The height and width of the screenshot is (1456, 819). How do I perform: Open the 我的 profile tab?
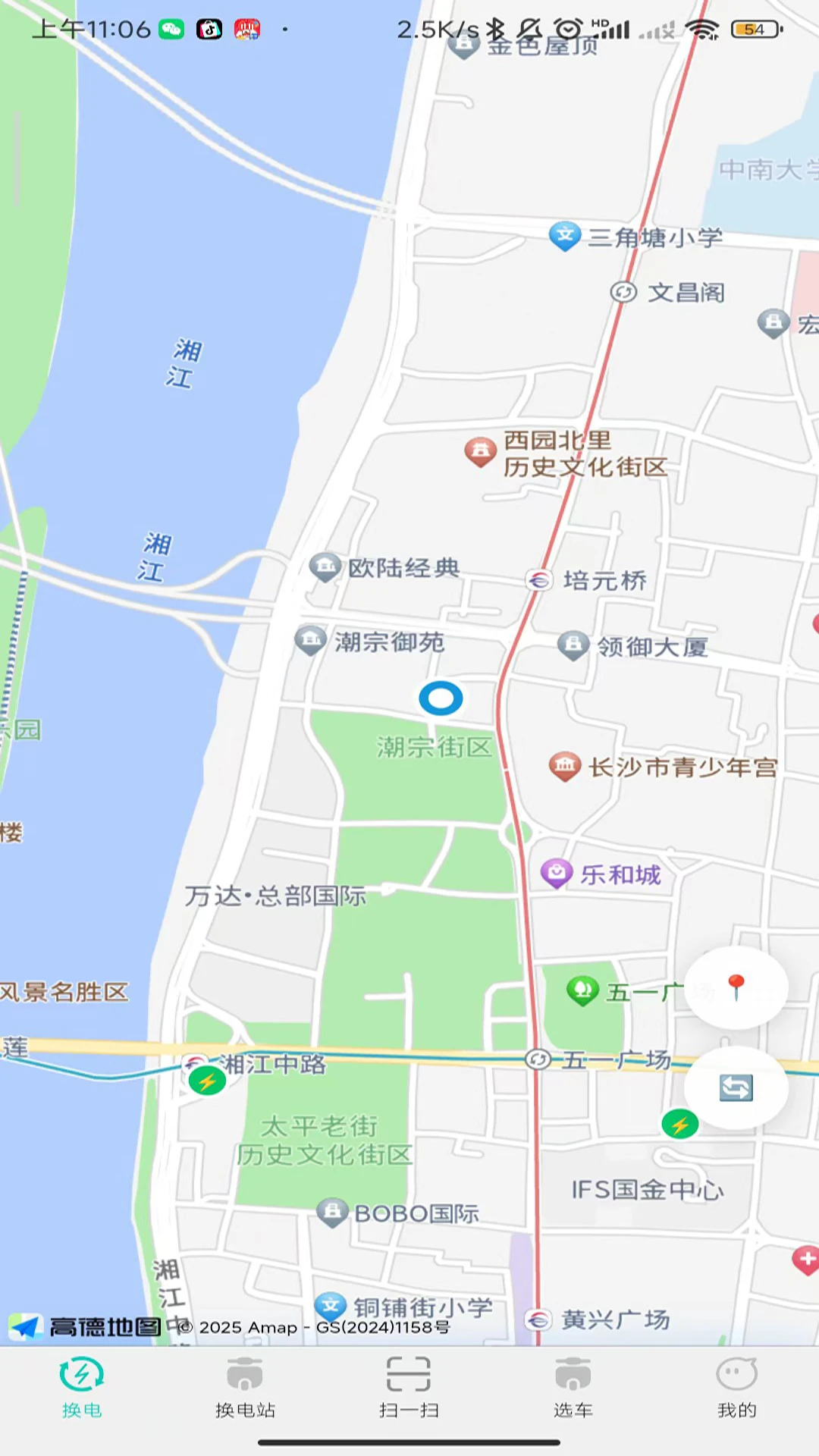pyautogui.click(x=736, y=1388)
